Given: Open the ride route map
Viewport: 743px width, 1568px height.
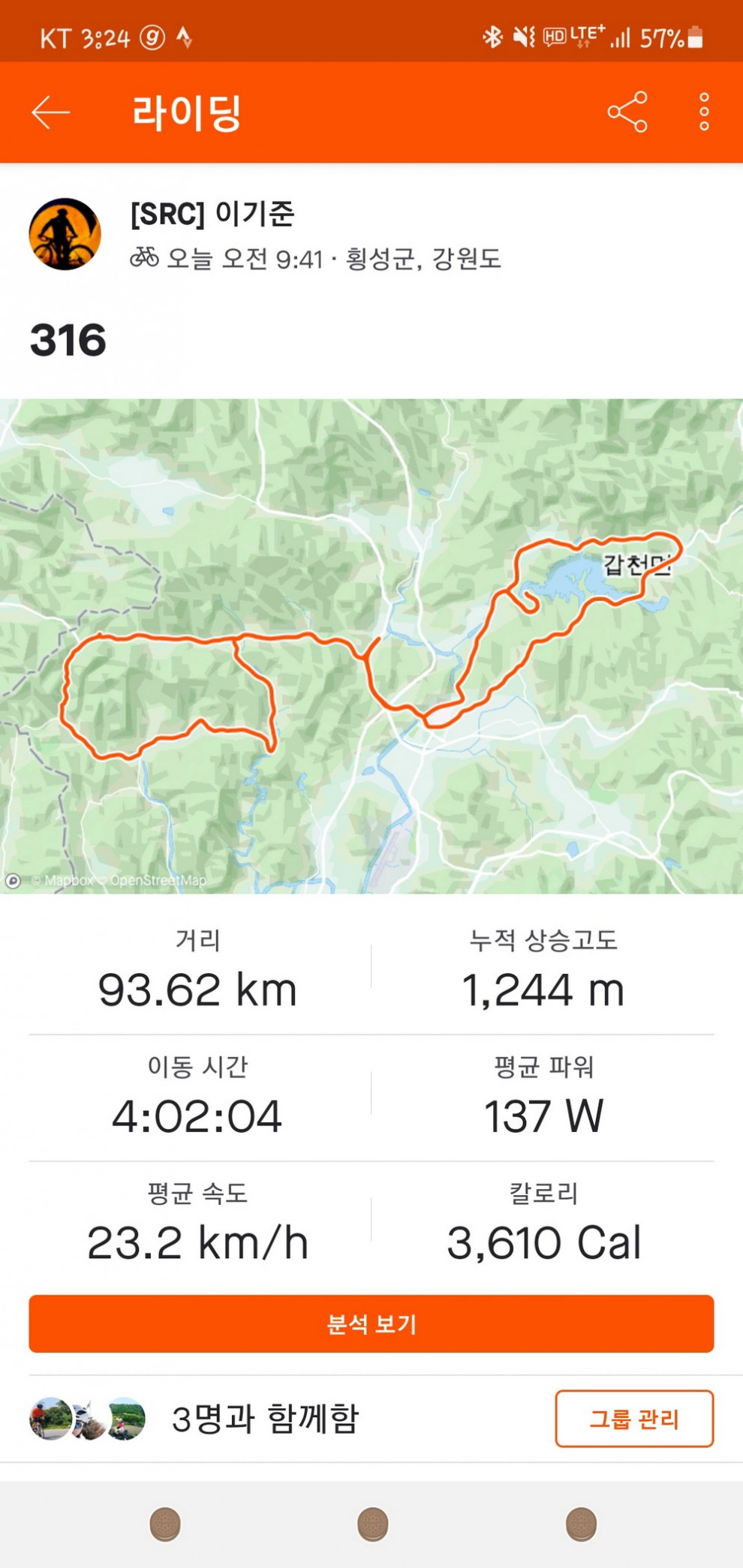Looking at the screenshot, I should (371, 645).
